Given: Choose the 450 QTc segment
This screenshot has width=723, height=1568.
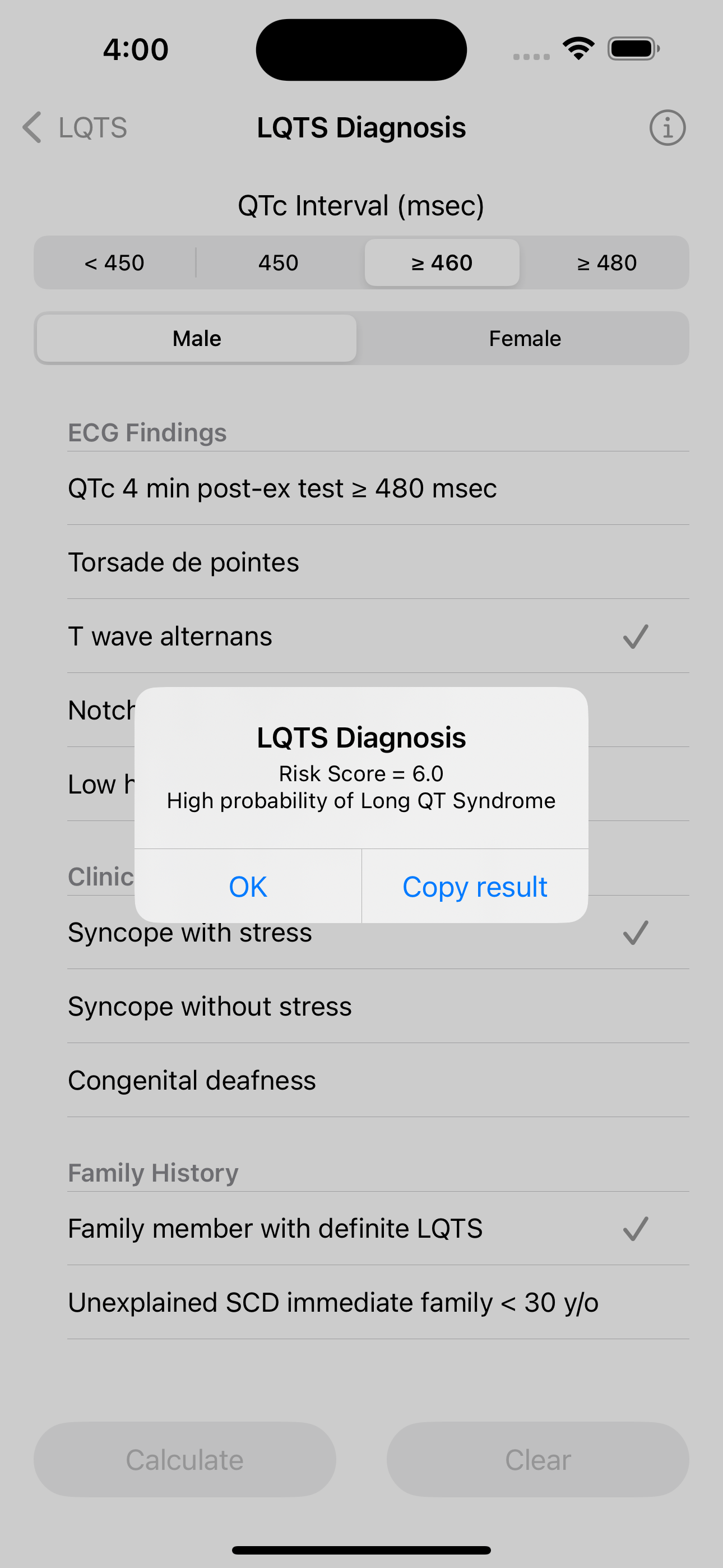Looking at the screenshot, I should (x=278, y=263).
